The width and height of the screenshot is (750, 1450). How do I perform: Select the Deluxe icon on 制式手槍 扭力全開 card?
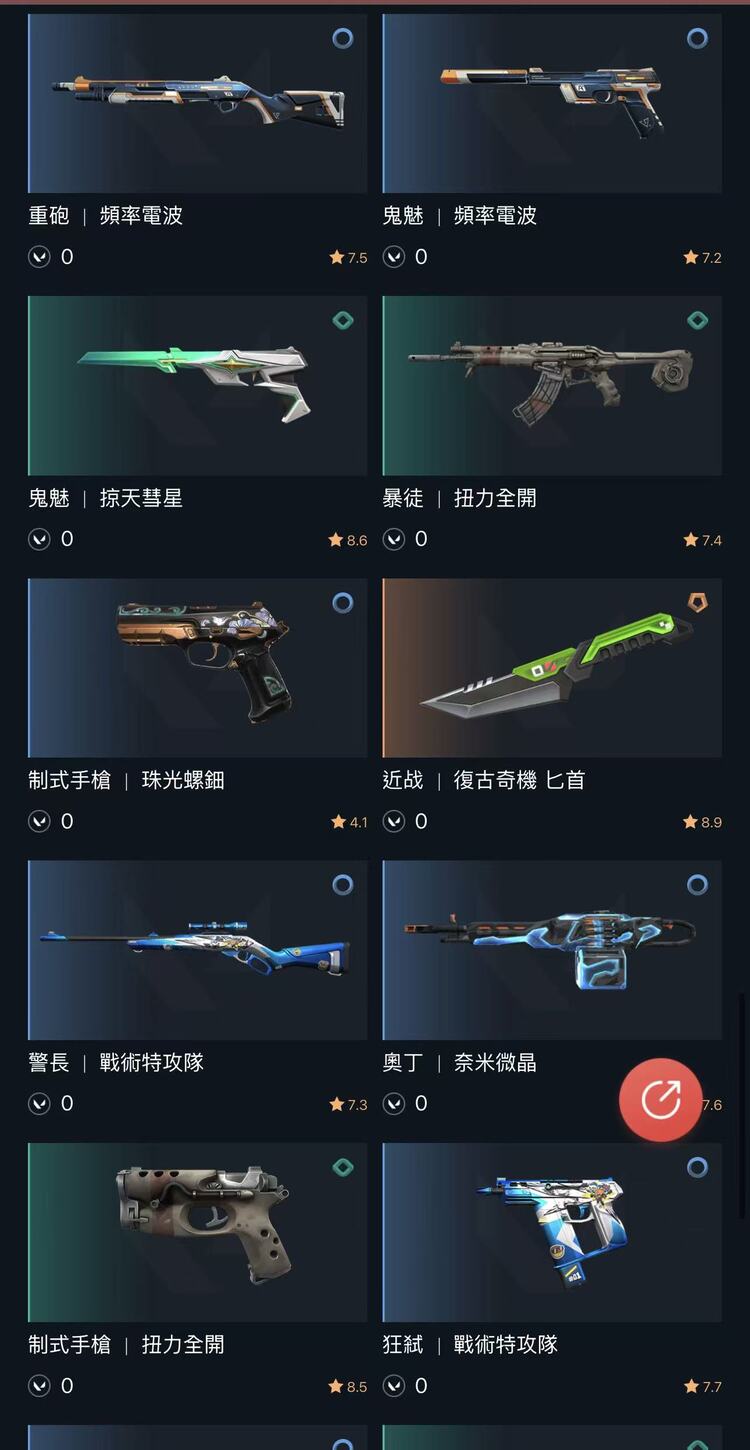click(x=342, y=1167)
